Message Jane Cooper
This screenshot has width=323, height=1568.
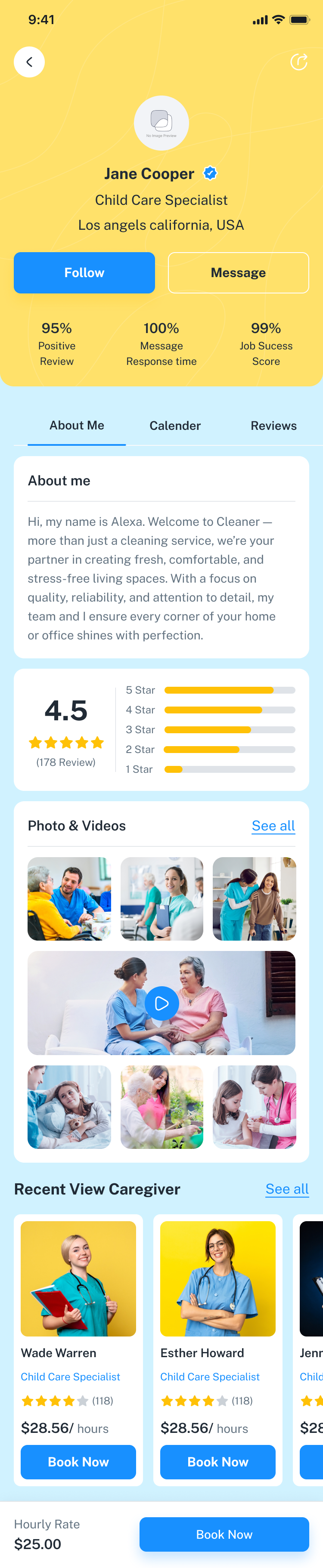pos(238,273)
